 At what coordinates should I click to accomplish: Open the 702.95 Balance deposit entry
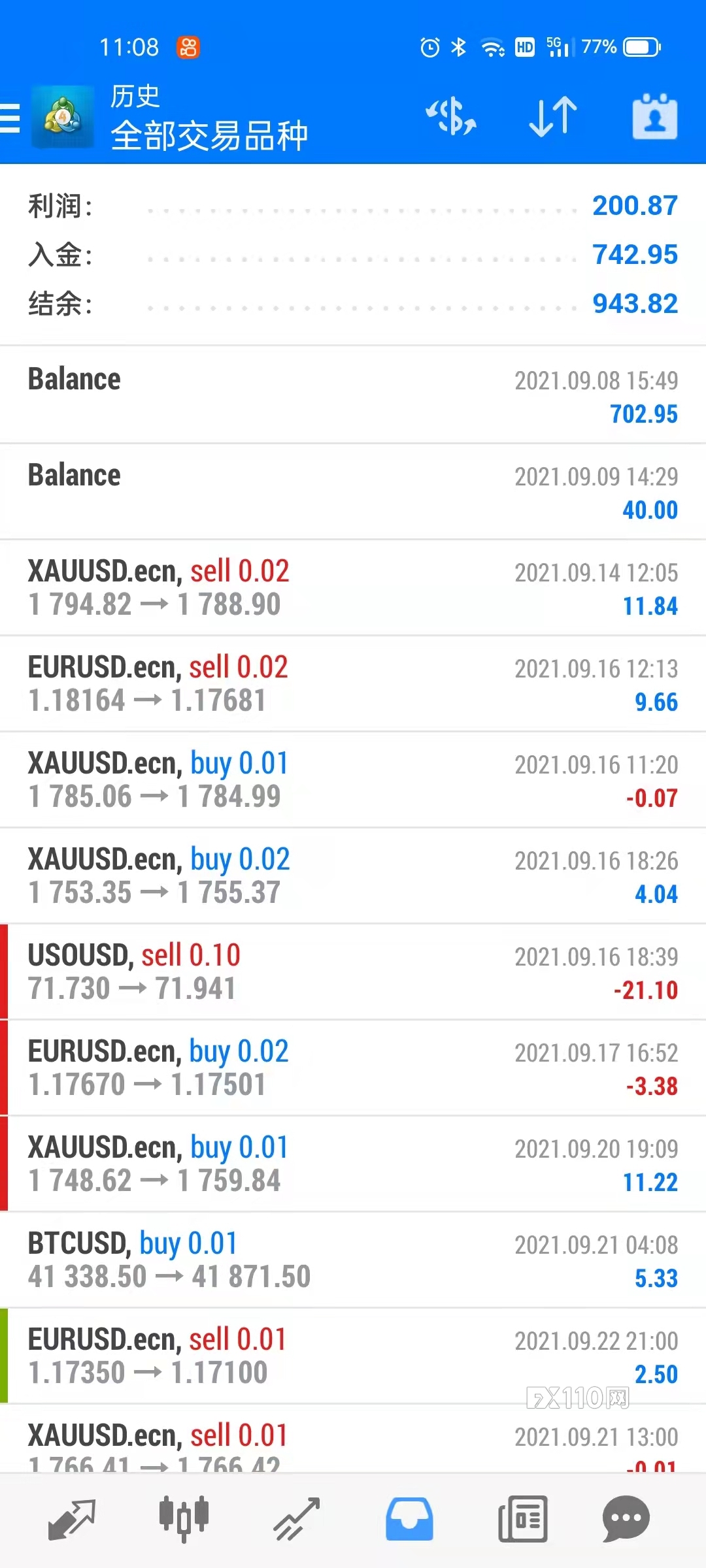[x=353, y=395]
